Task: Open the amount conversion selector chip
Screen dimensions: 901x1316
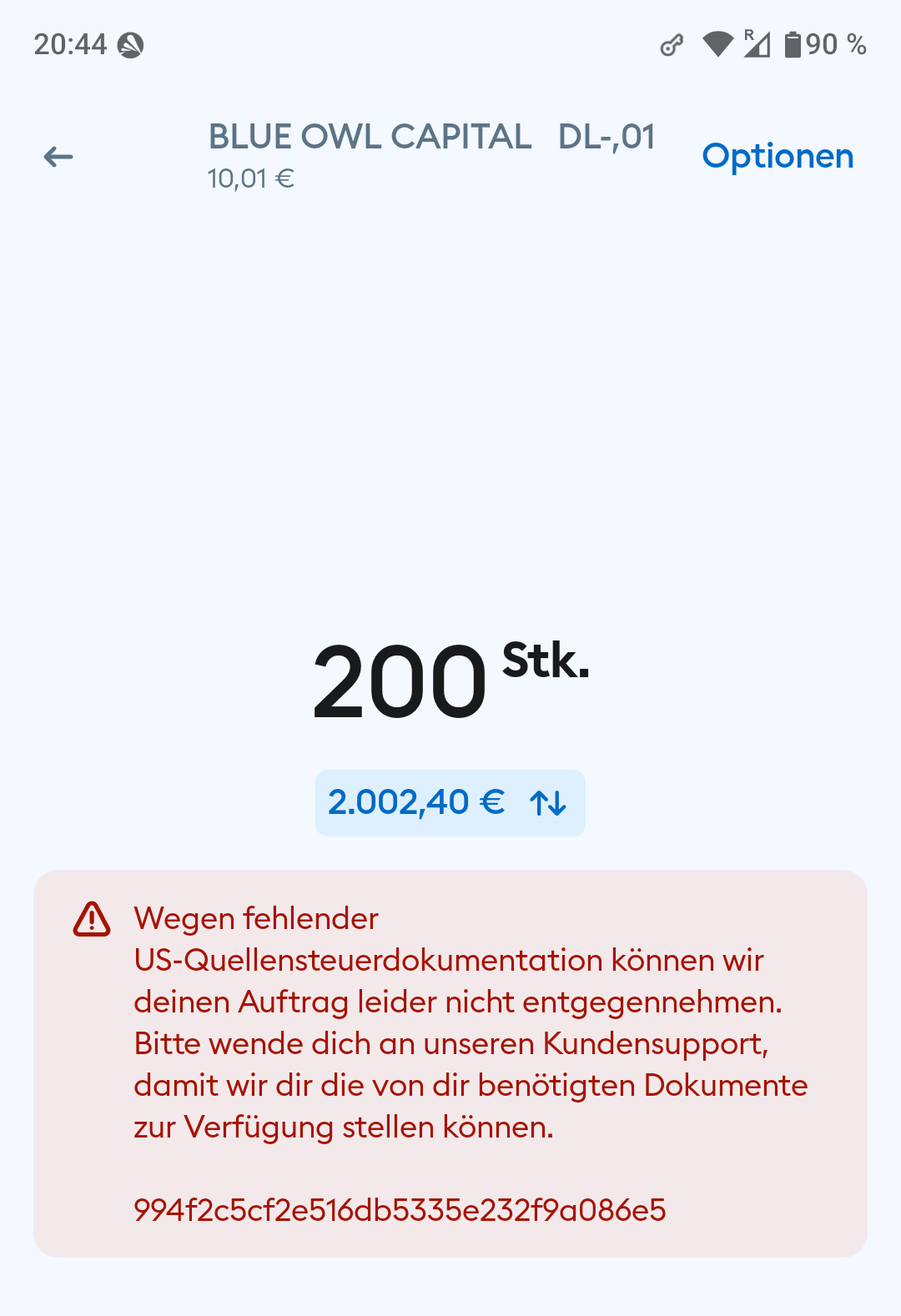Action: [450, 802]
